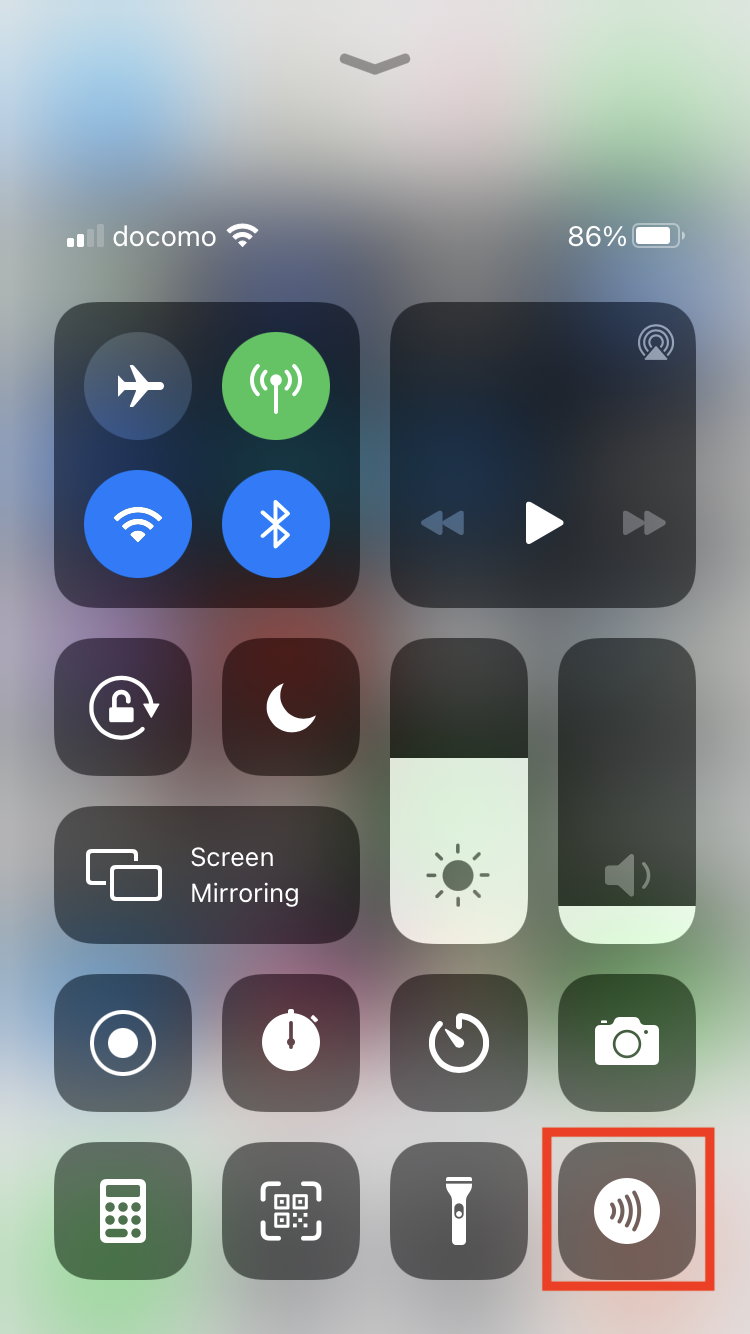Image resolution: width=750 pixels, height=1334 pixels.
Task: Enable Airplane Mode
Action: [138, 386]
